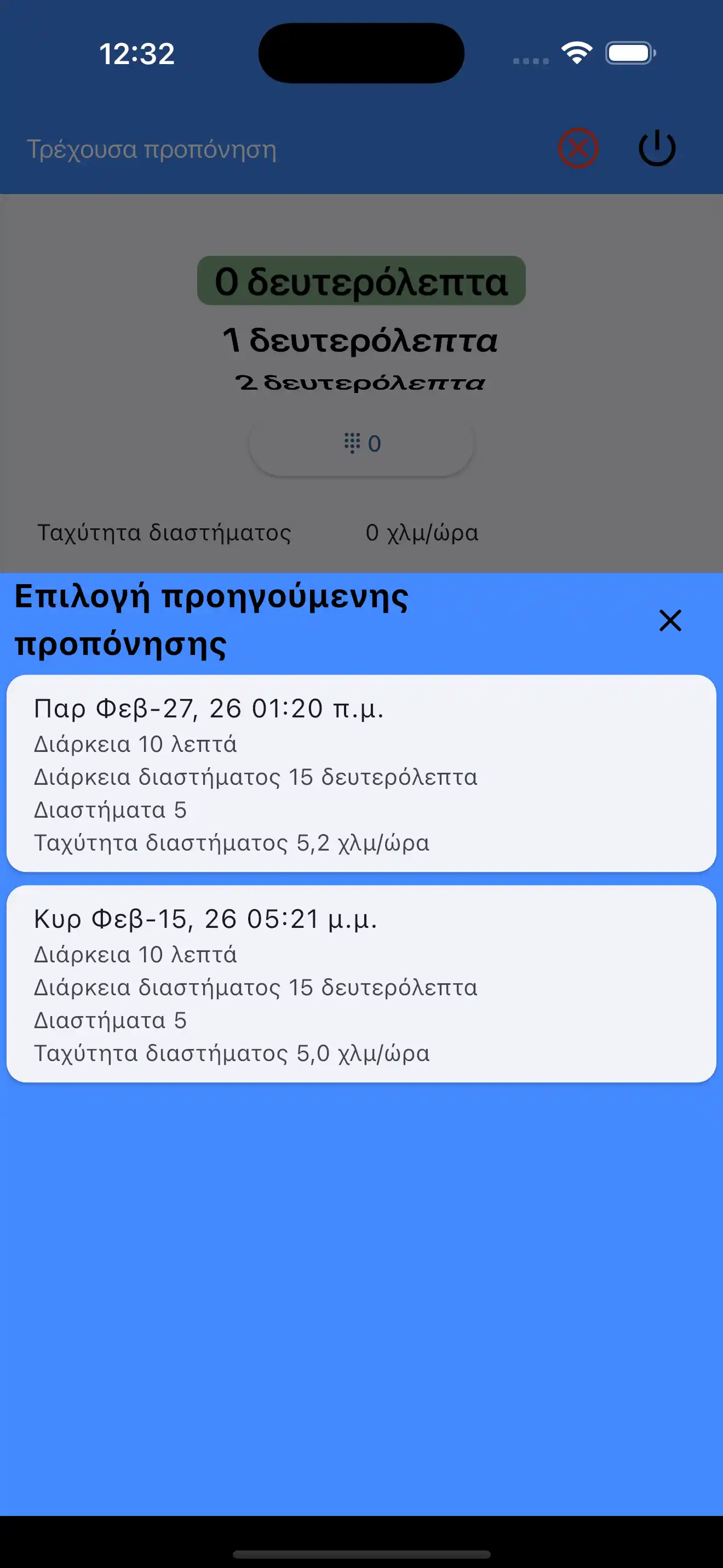Screen dimensions: 723x1568
Task: Click the red cancel workout icon
Action: click(x=578, y=148)
